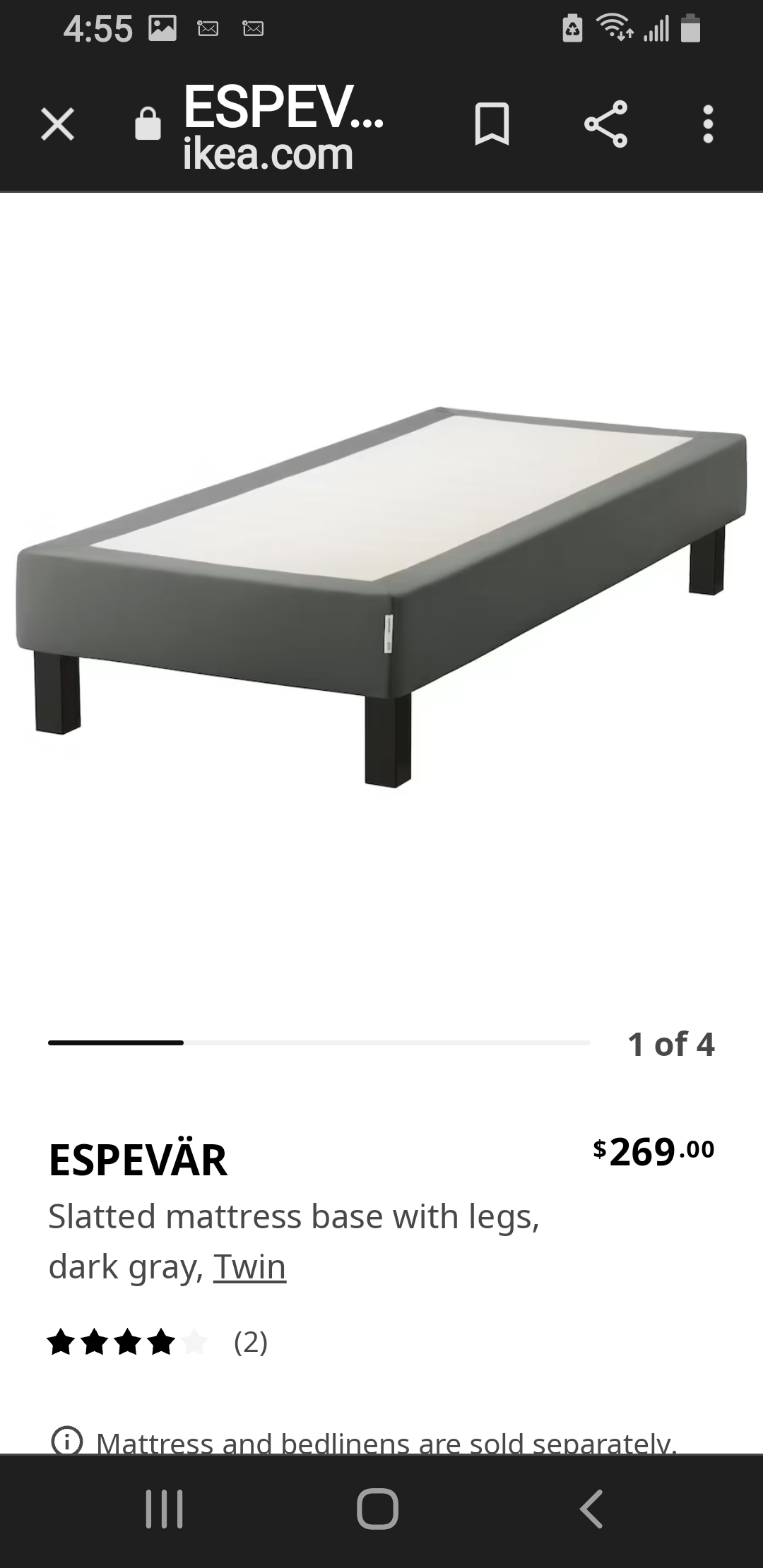Share this product page
Image resolution: width=763 pixels, height=1568 pixels.
pos(605,124)
